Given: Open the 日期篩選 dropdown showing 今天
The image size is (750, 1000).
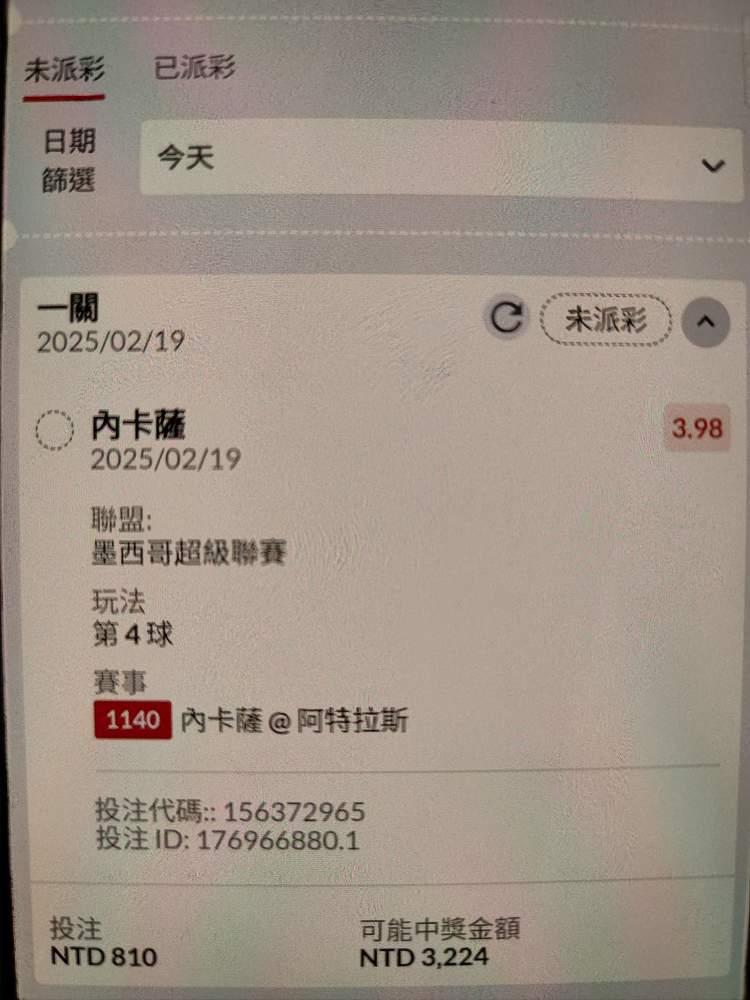Looking at the screenshot, I should click(x=441, y=158).
